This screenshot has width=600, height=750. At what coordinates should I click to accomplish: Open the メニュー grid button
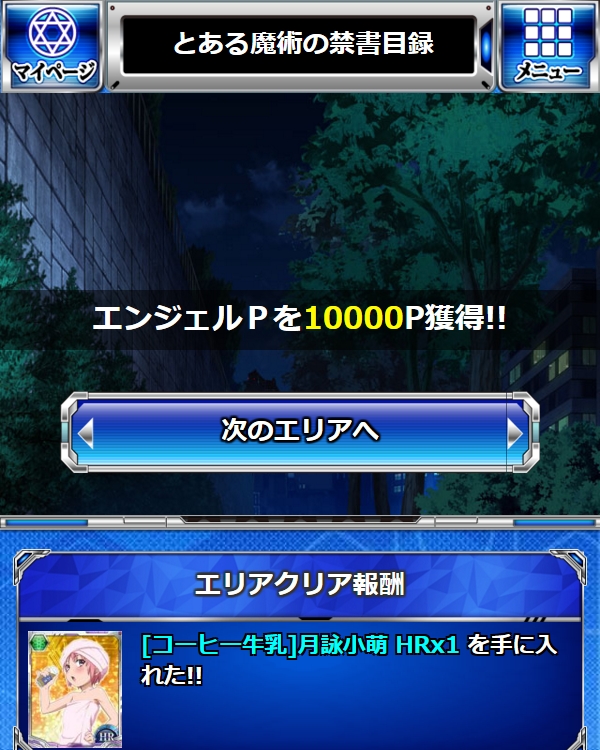548,46
